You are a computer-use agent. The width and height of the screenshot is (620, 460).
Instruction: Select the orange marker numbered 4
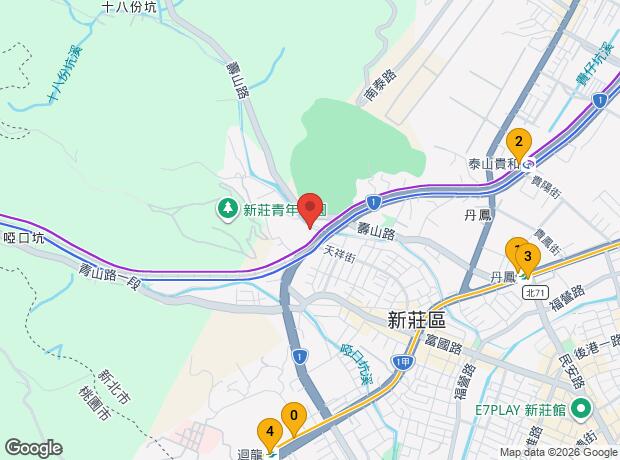269,432
